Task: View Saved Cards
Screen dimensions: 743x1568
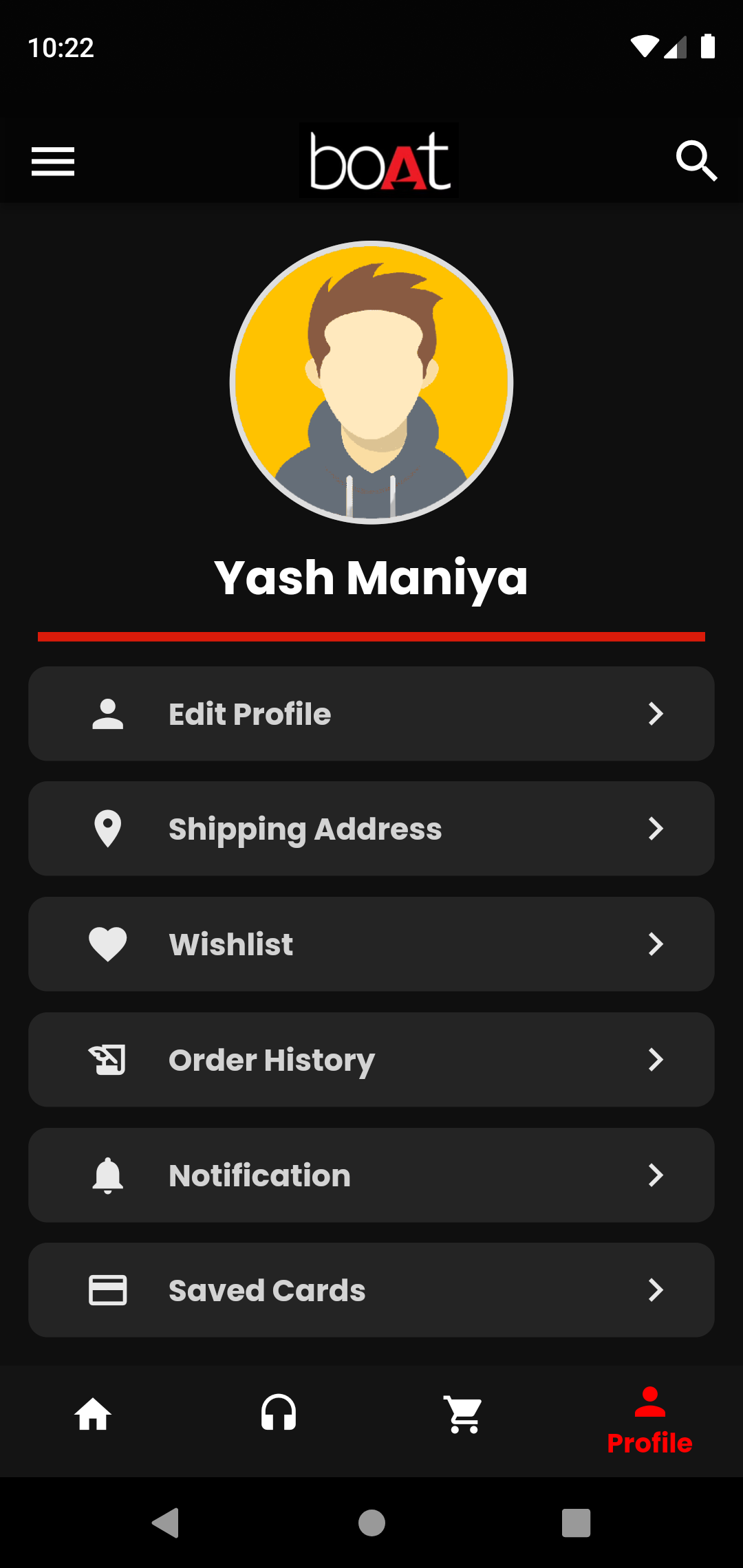Action: coord(371,1290)
